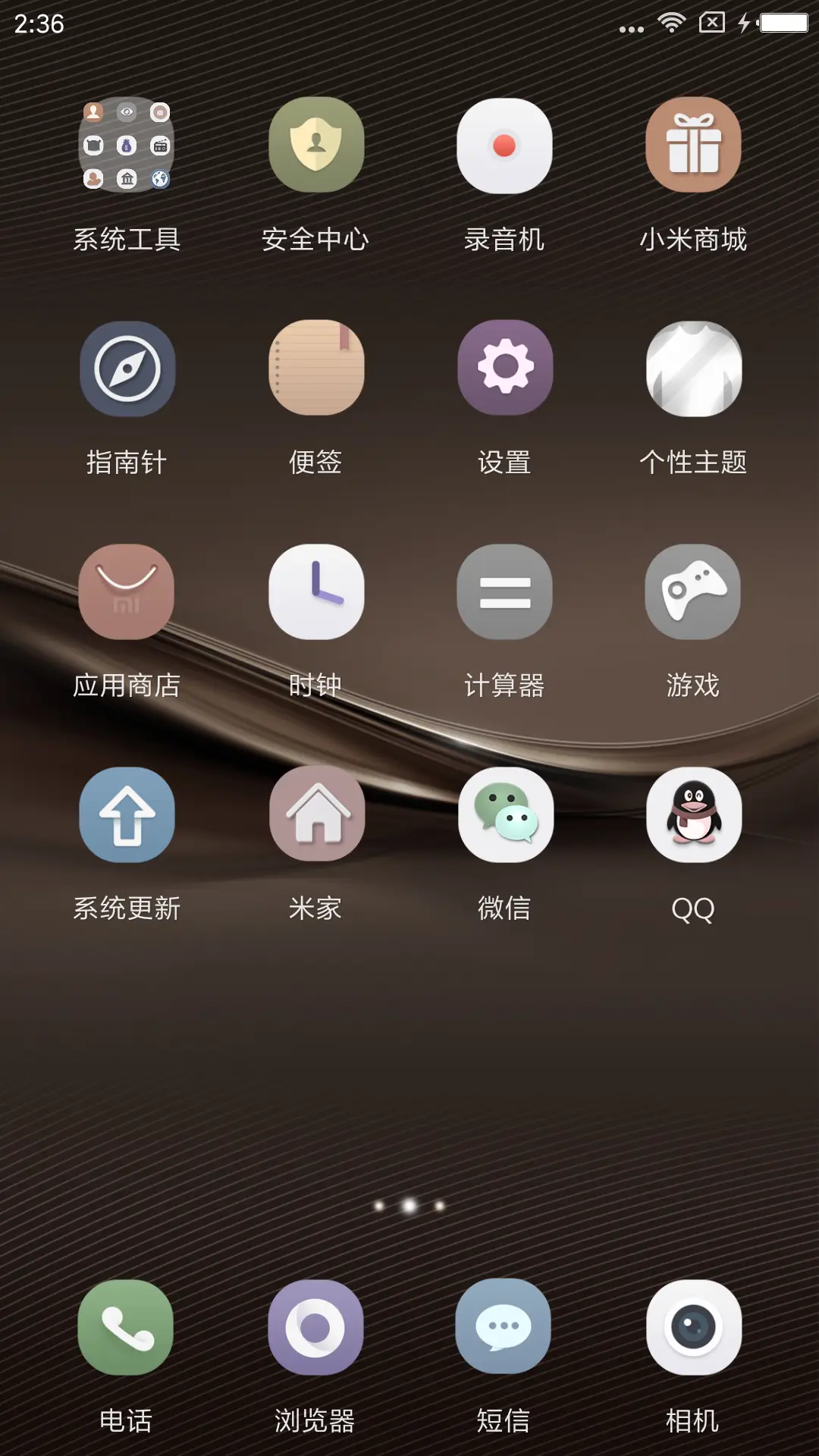
Task: Open the 时钟 clock app
Action: pyautogui.click(x=316, y=593)
